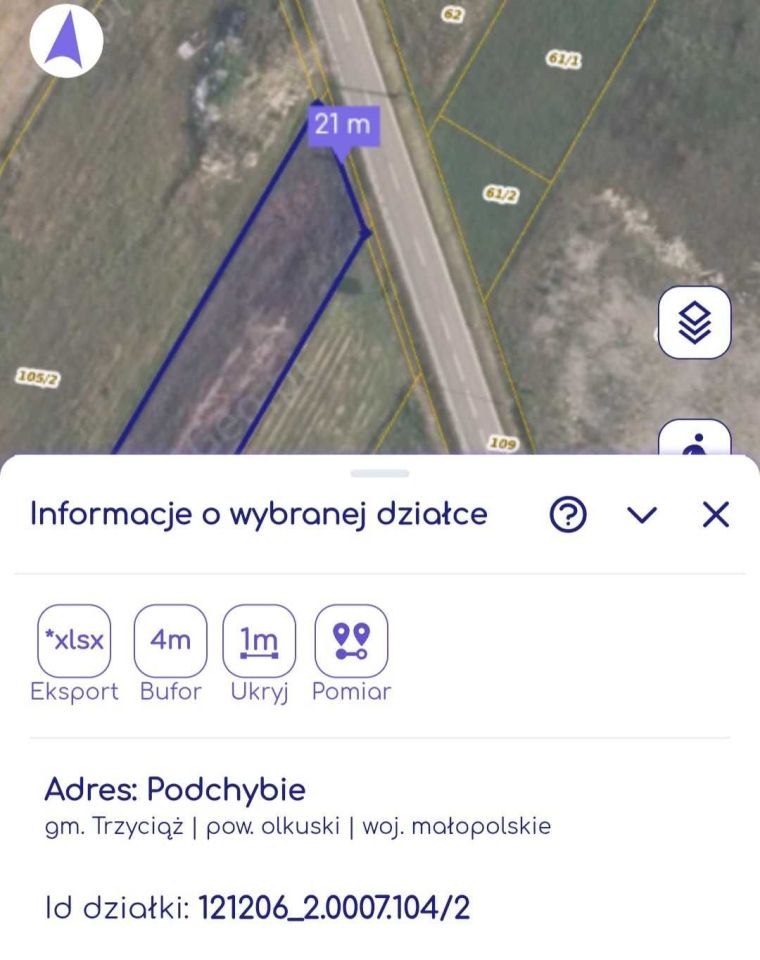Apply a 4m Bufor around the parcel
The height and width of the screenshot is (960, 760).
(169, 641)
